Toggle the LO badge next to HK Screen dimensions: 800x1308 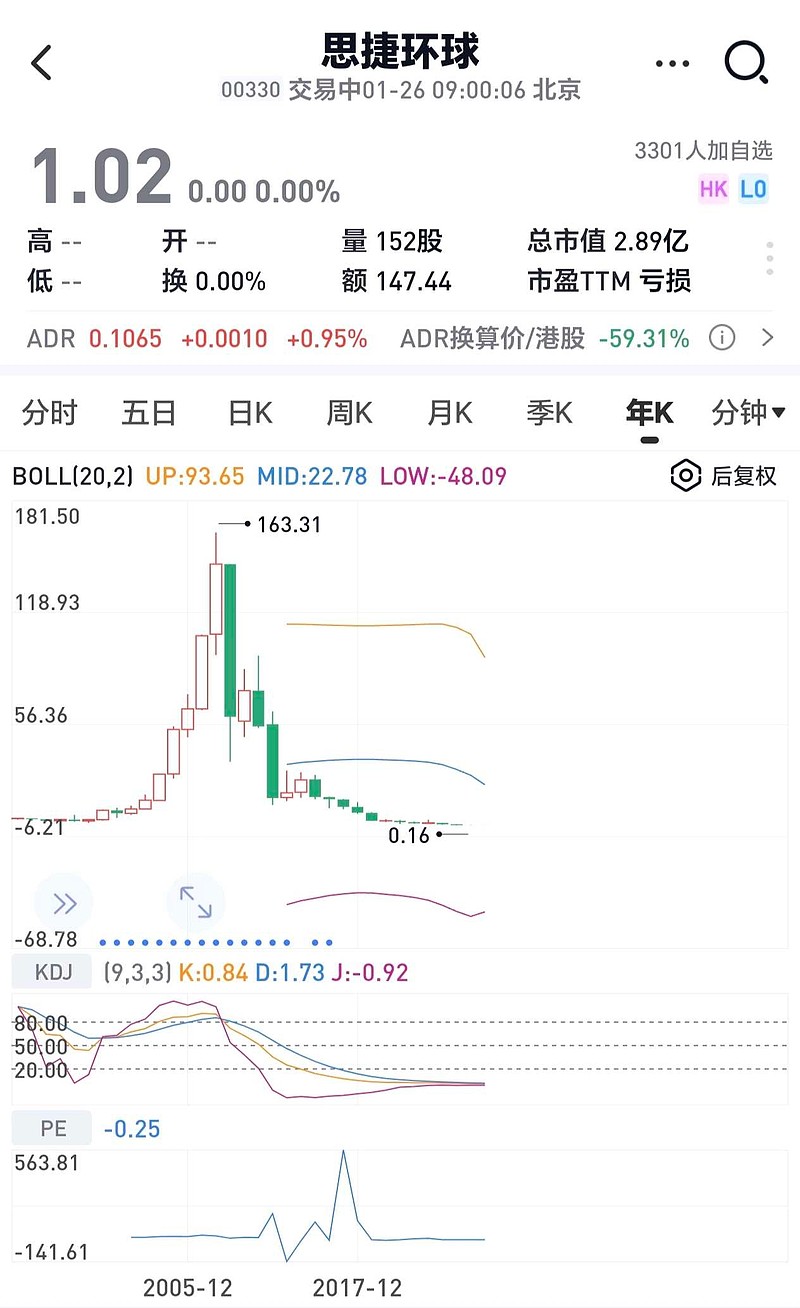[752, 189]
